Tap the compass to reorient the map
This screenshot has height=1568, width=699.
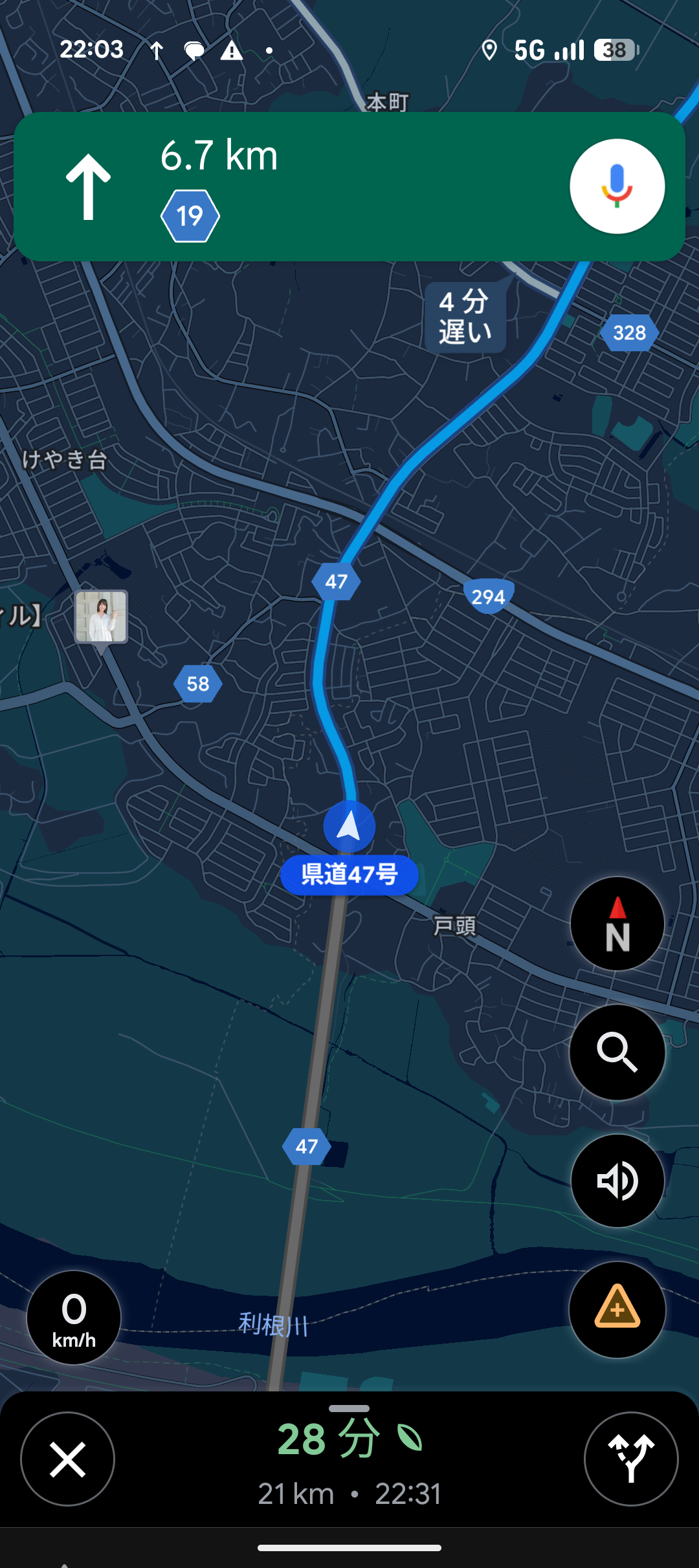[617, 924]
